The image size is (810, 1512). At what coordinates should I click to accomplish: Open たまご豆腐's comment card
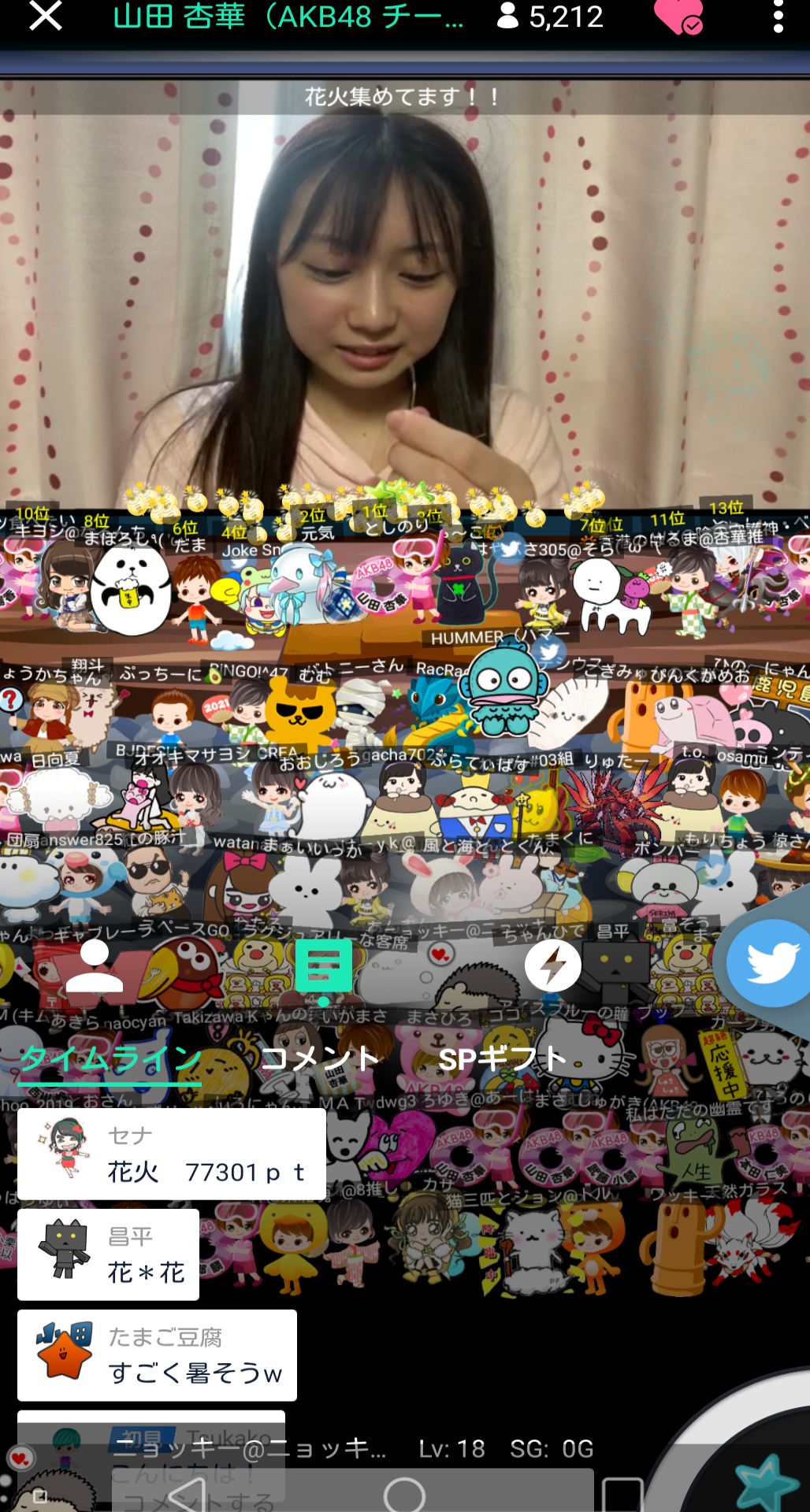click(158, 1355)
